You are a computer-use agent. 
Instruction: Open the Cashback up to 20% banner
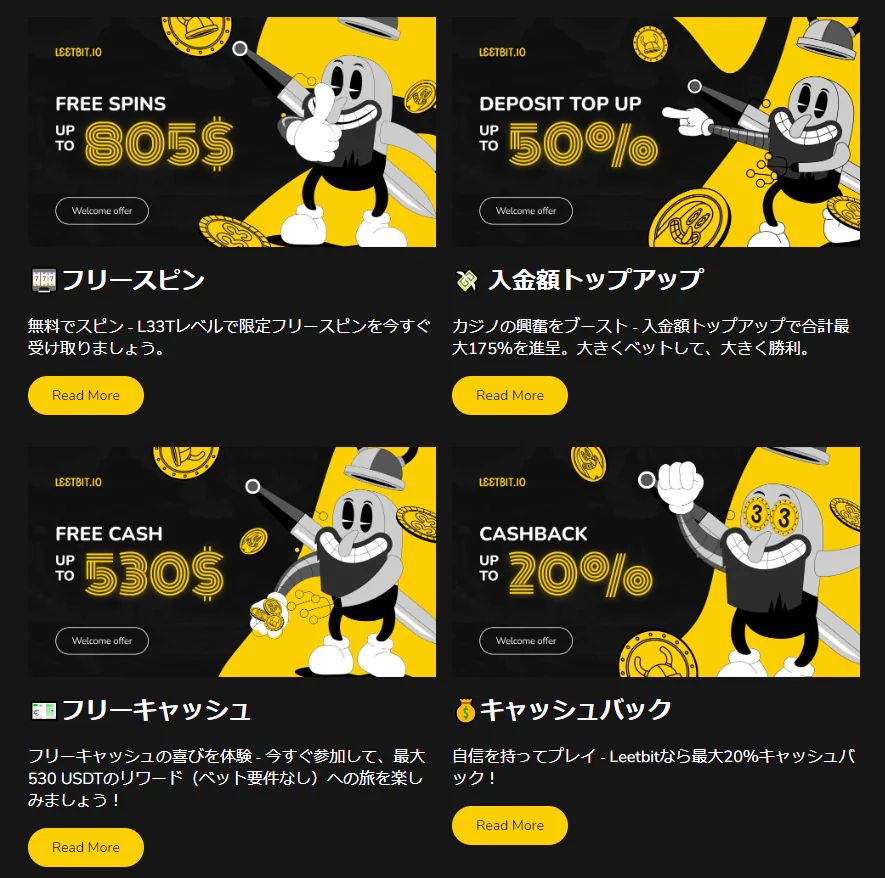coord(656,562)
